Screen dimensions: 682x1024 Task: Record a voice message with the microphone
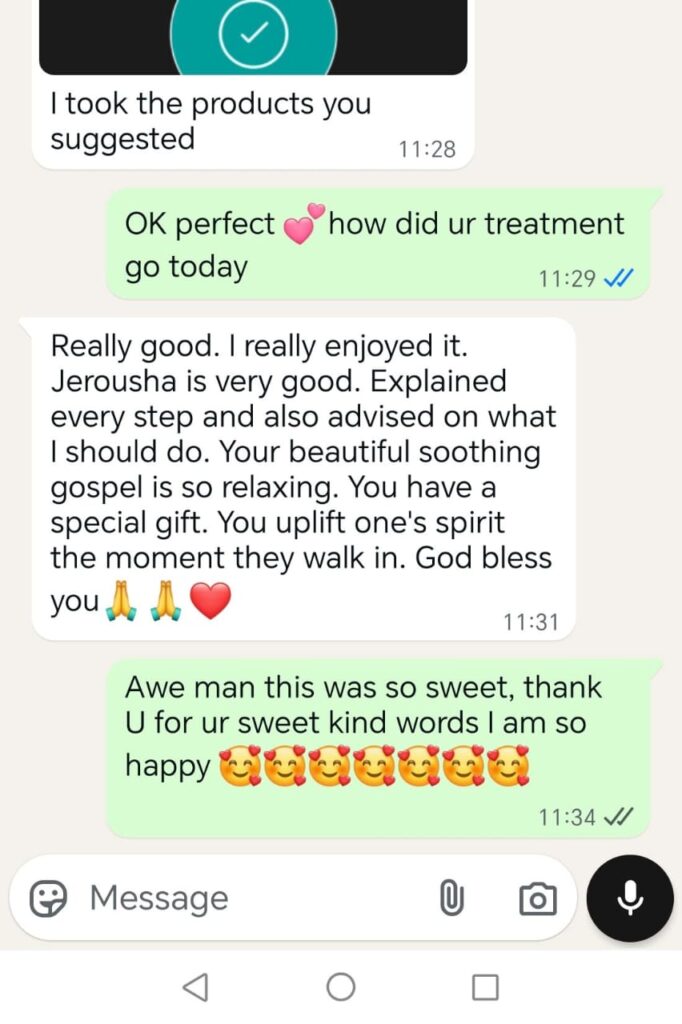click(x=630, y=899)
